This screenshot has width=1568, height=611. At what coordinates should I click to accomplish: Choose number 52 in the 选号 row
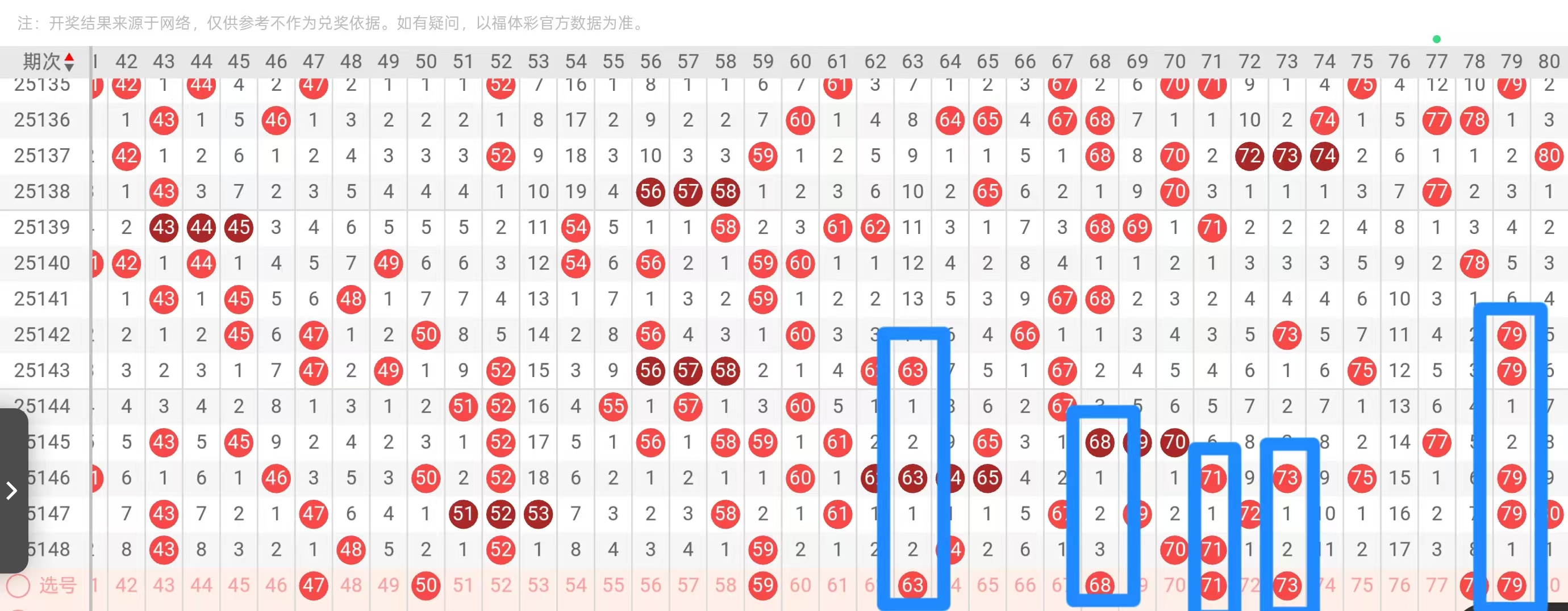(x=501, y=585)
